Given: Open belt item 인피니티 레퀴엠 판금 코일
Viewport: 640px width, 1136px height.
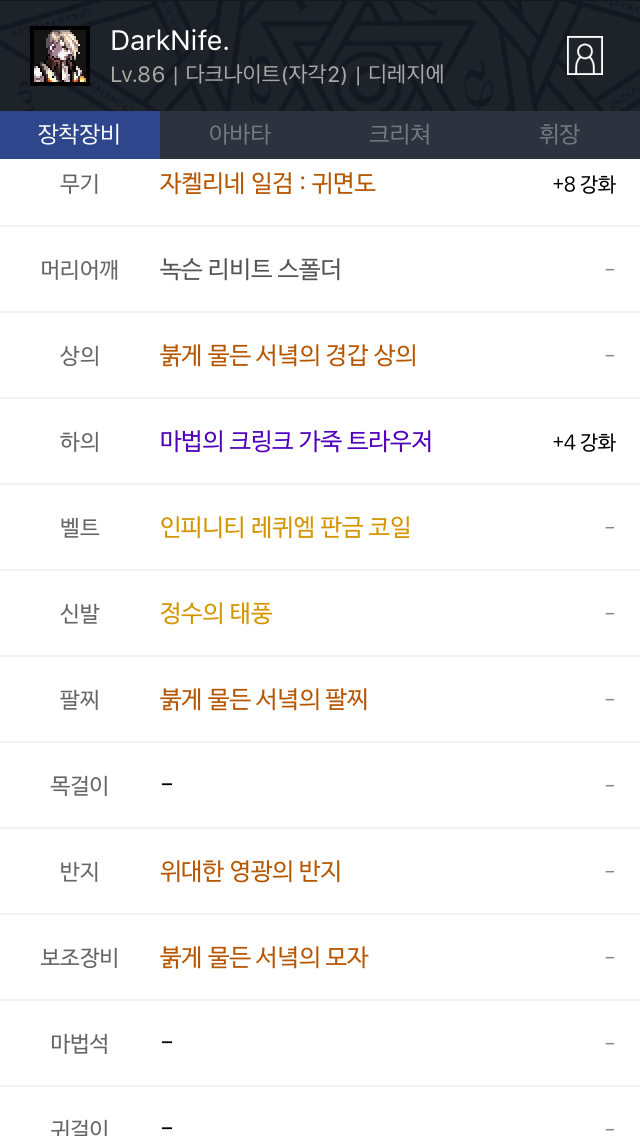Looking at the screenshot, I should point(285,527).
